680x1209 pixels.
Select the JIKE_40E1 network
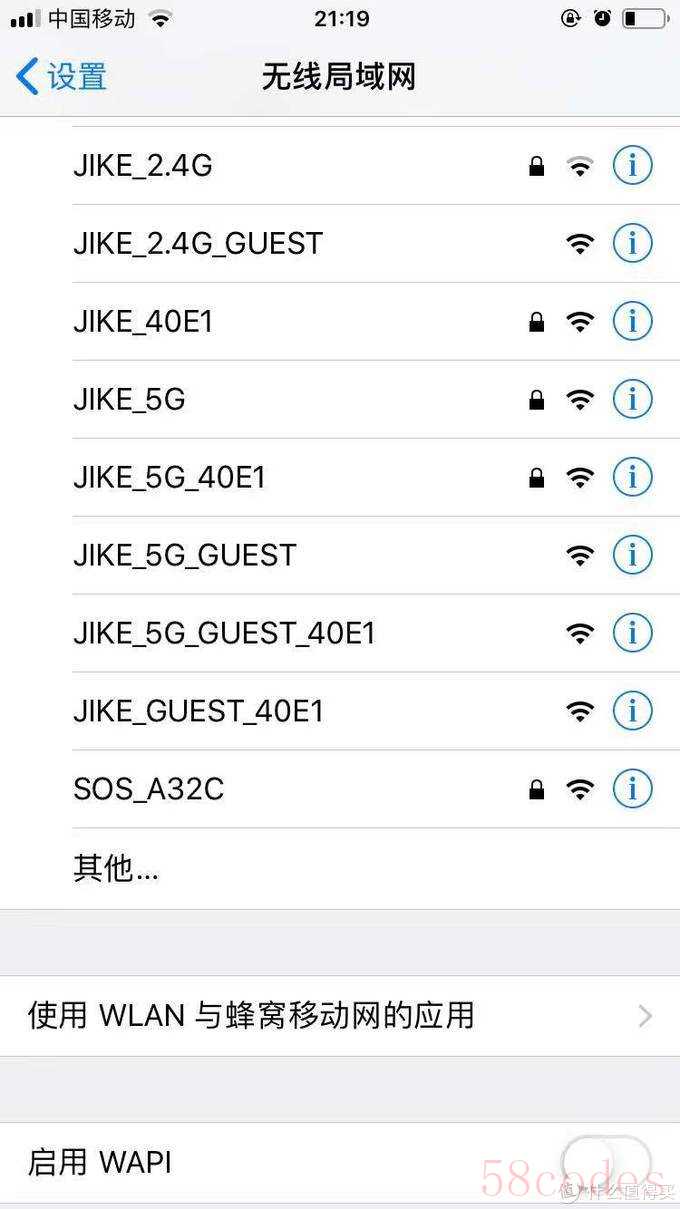point(143,321)
